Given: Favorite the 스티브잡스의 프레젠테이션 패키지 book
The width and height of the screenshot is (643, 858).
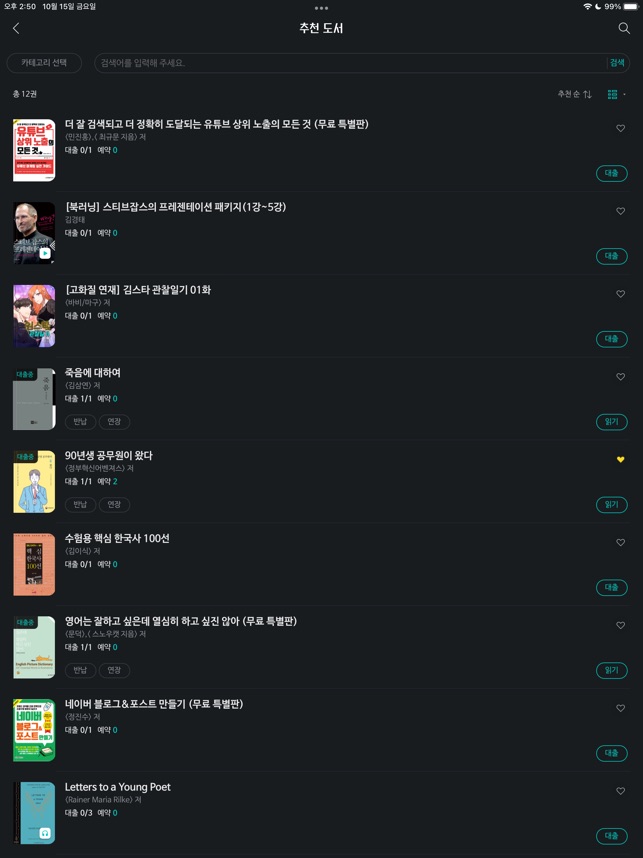Looking at the screenshot, I should pyautogui.click(x=620, y=211).
